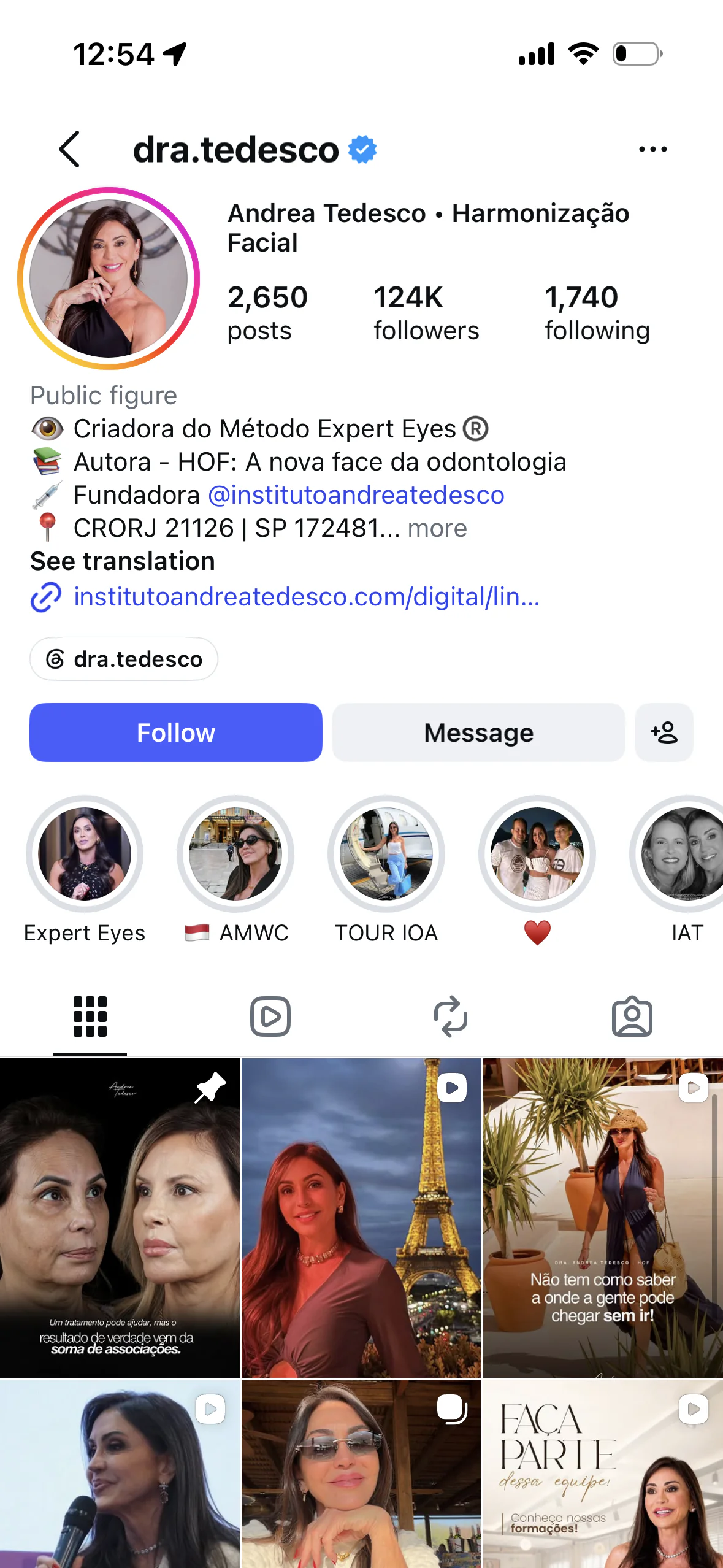Message dra.tedesco

478,732
